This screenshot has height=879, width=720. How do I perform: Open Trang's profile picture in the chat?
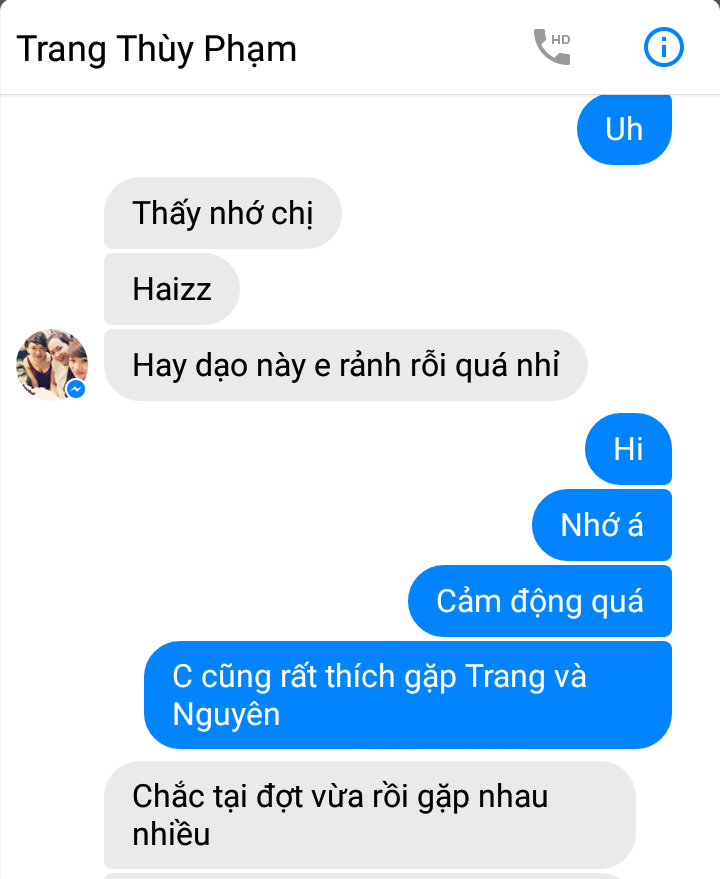pos(52,365)
